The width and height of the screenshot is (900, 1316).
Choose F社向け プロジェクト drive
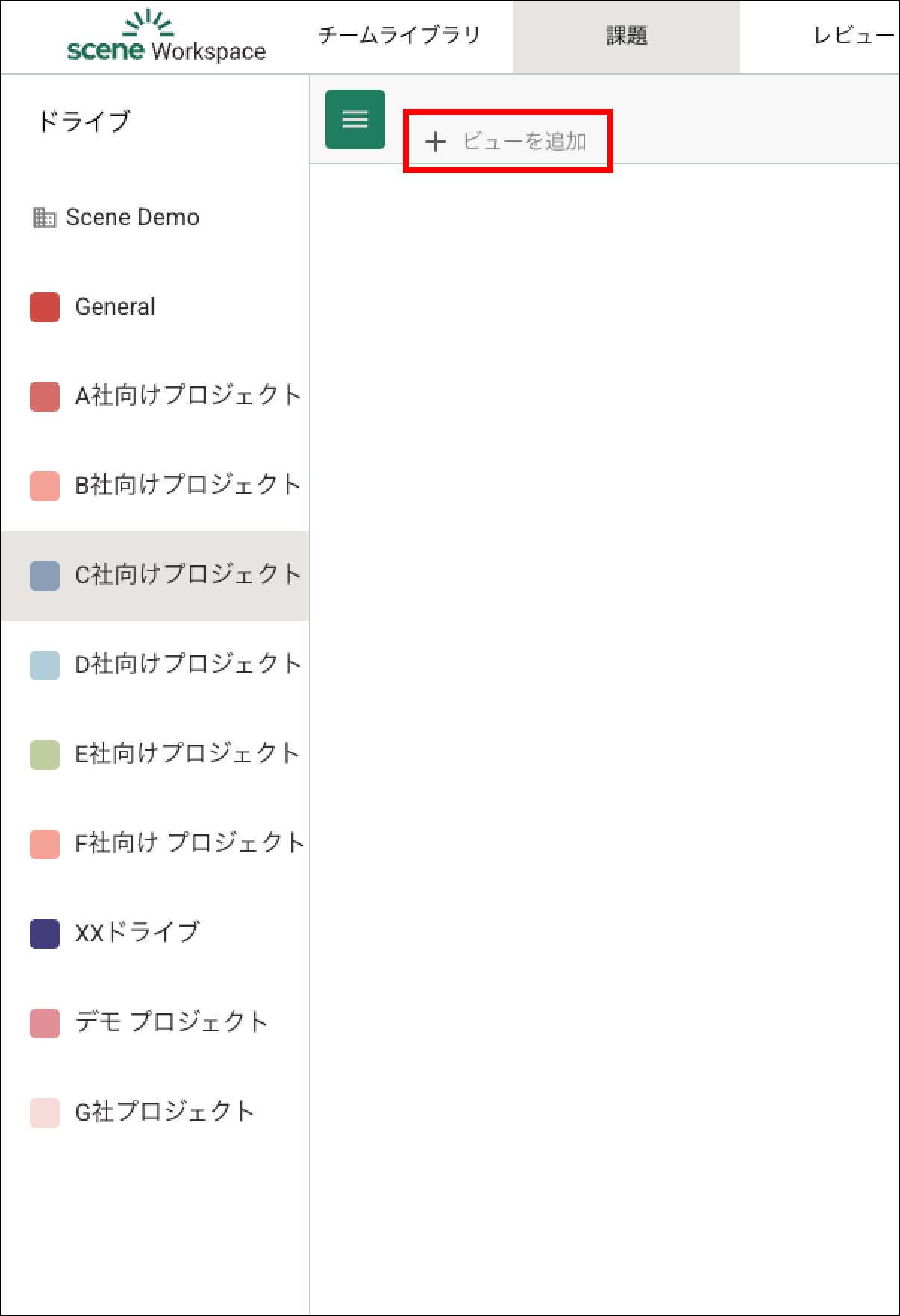pyautogui.click(x=189, y=843)
